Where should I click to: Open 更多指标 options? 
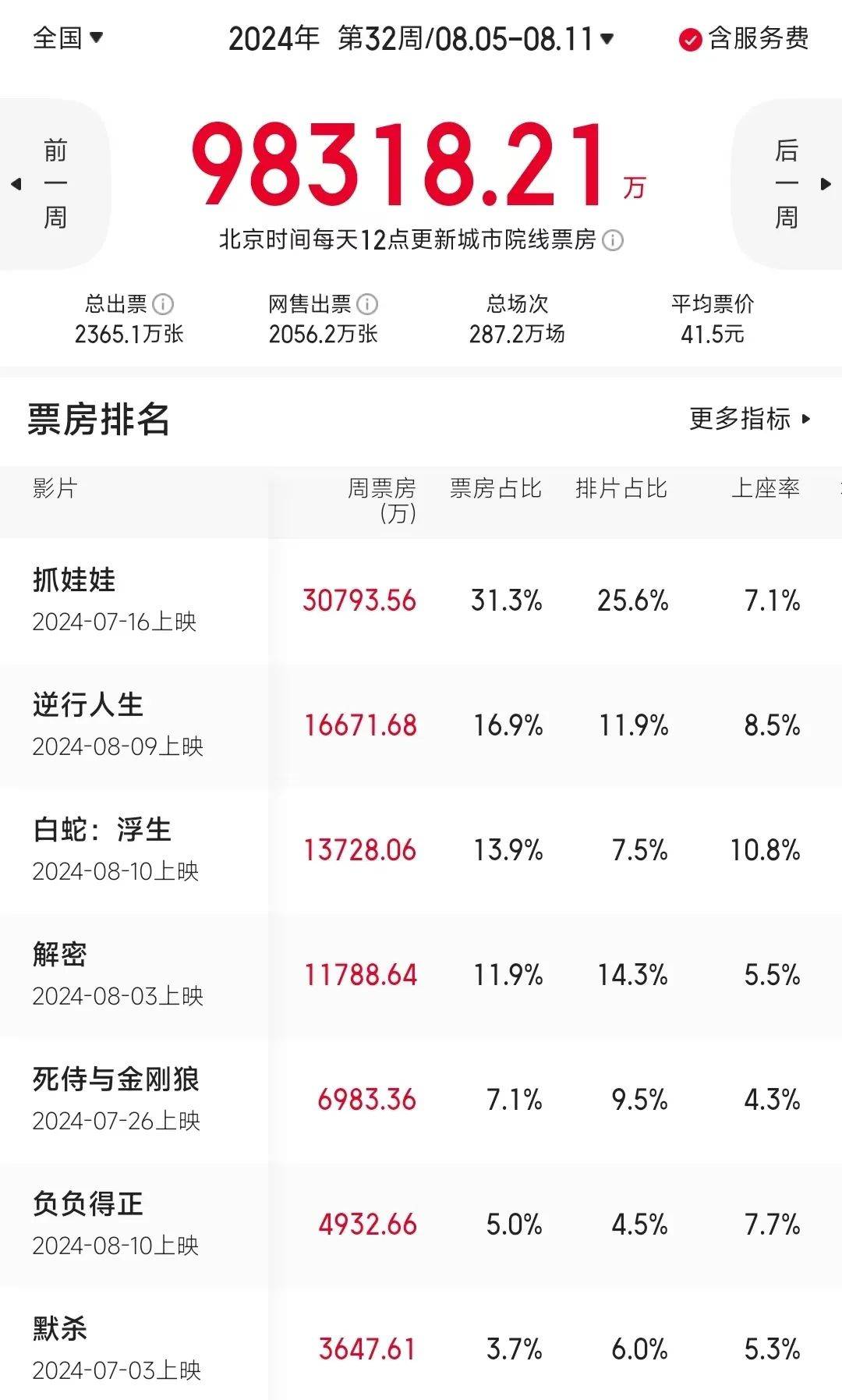pyautogui.click(x=750, y=419)
